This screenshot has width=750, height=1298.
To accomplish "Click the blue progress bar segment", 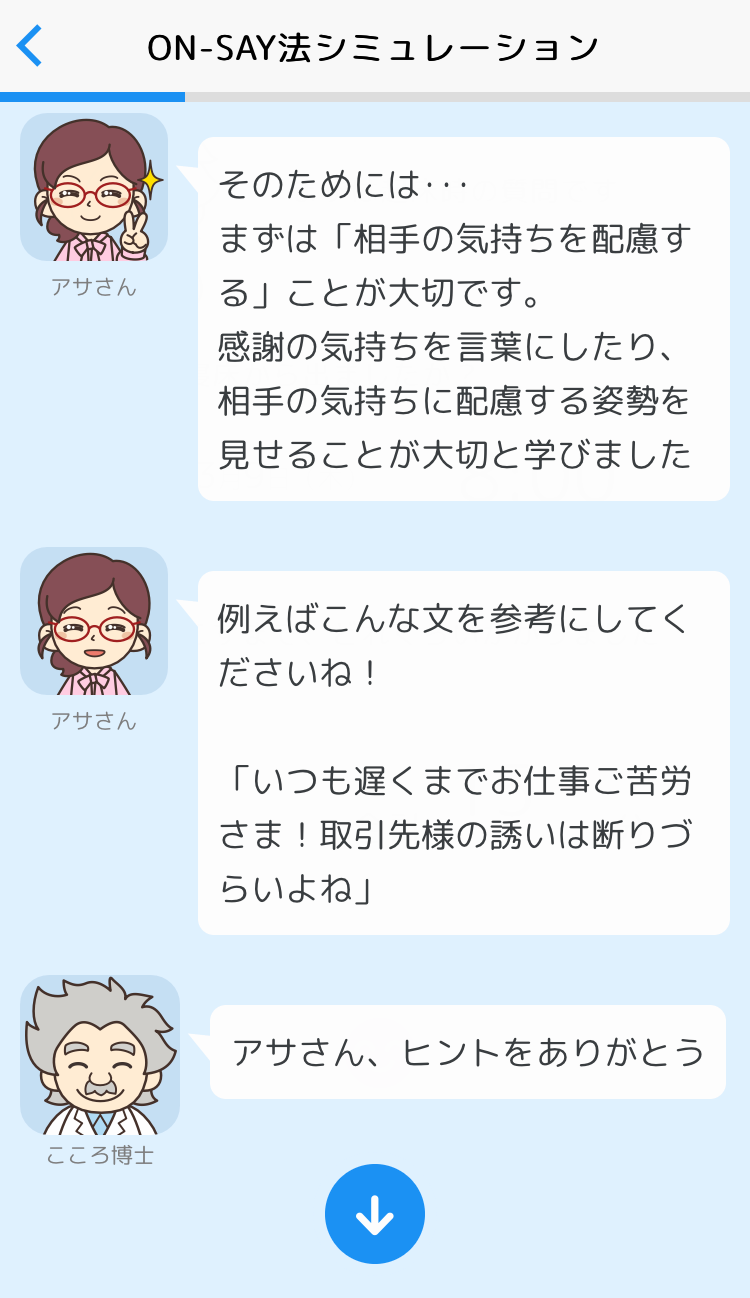I will 93,97.
